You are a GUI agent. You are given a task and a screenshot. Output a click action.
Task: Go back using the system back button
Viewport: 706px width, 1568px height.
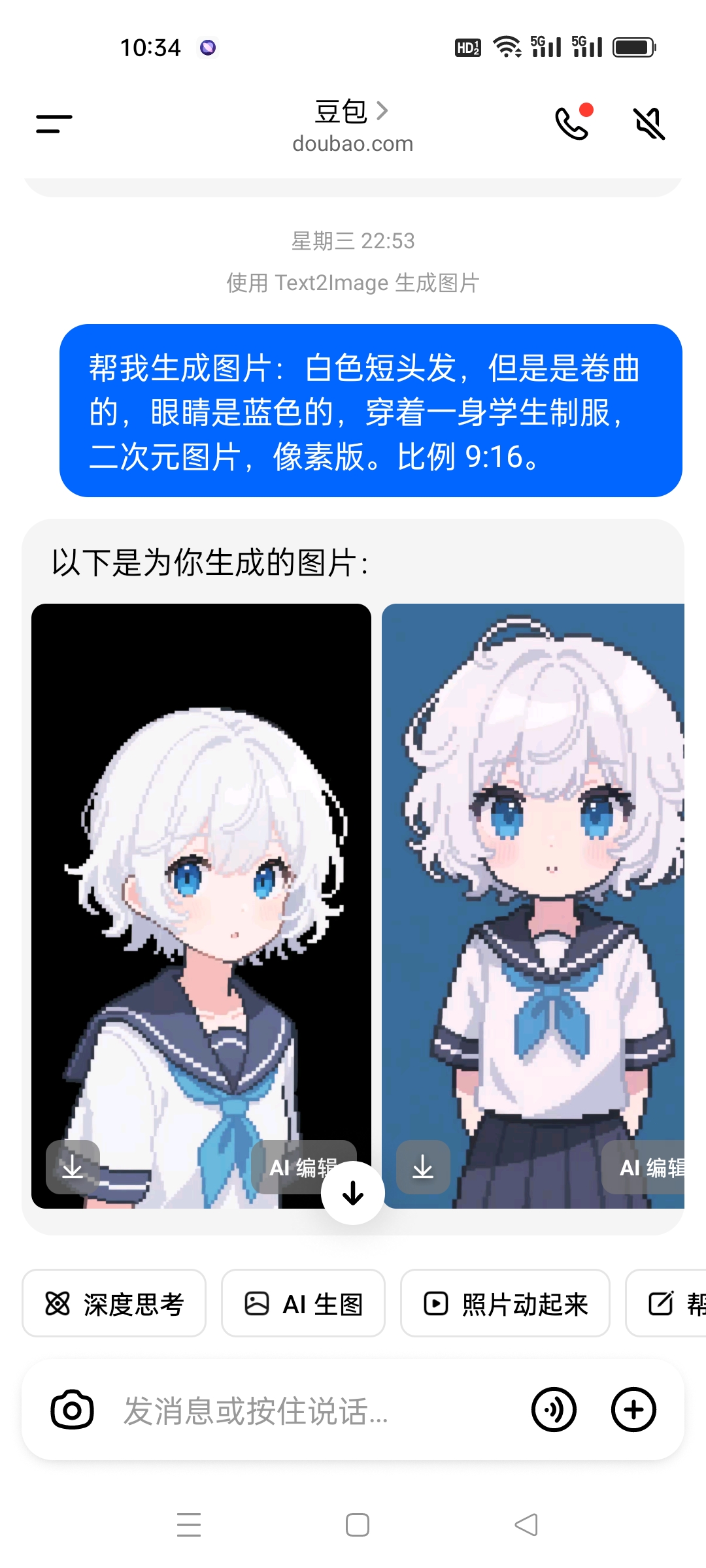526,1525
